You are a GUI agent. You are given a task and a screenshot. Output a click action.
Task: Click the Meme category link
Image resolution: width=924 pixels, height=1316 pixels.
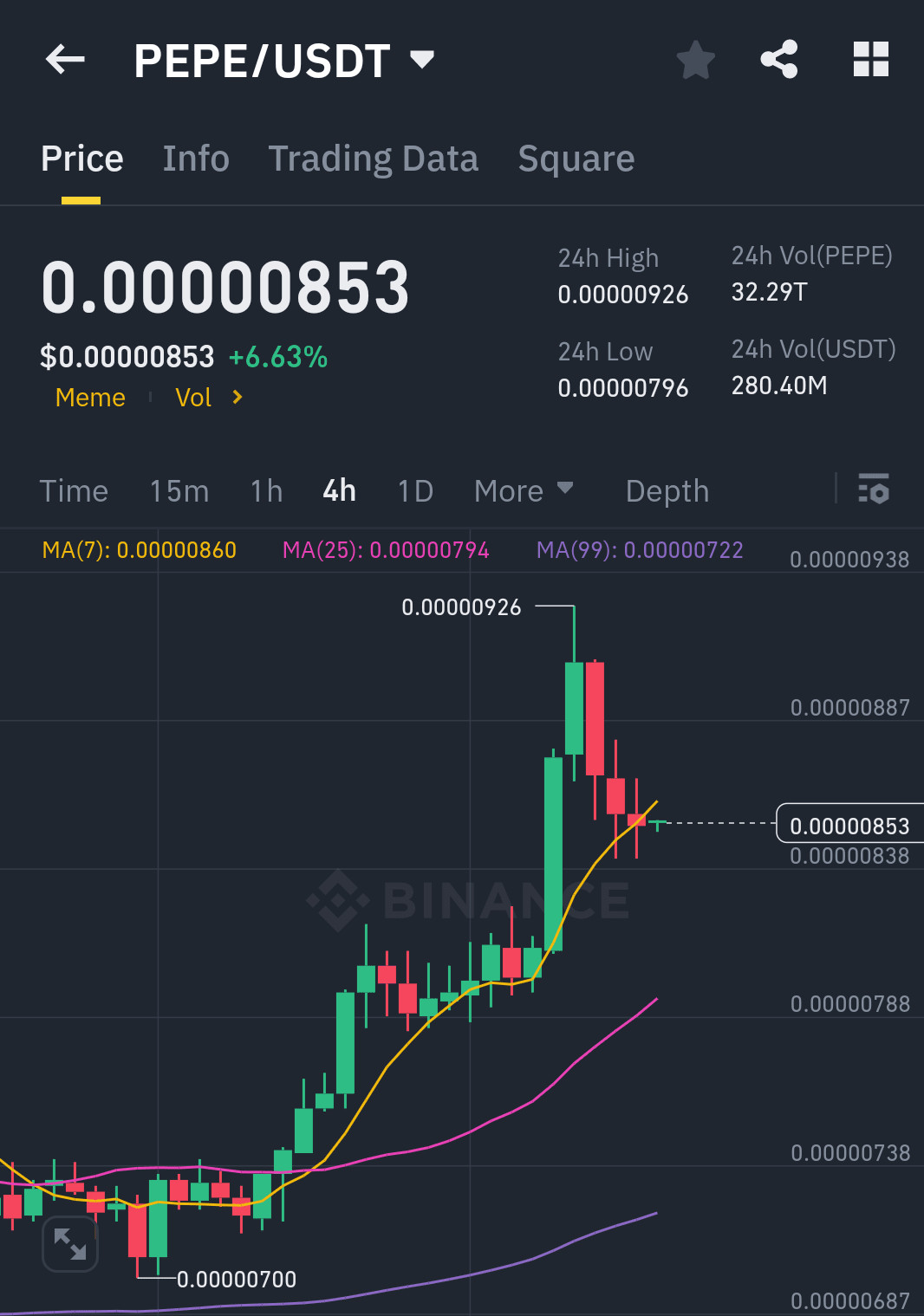[90, 397]
